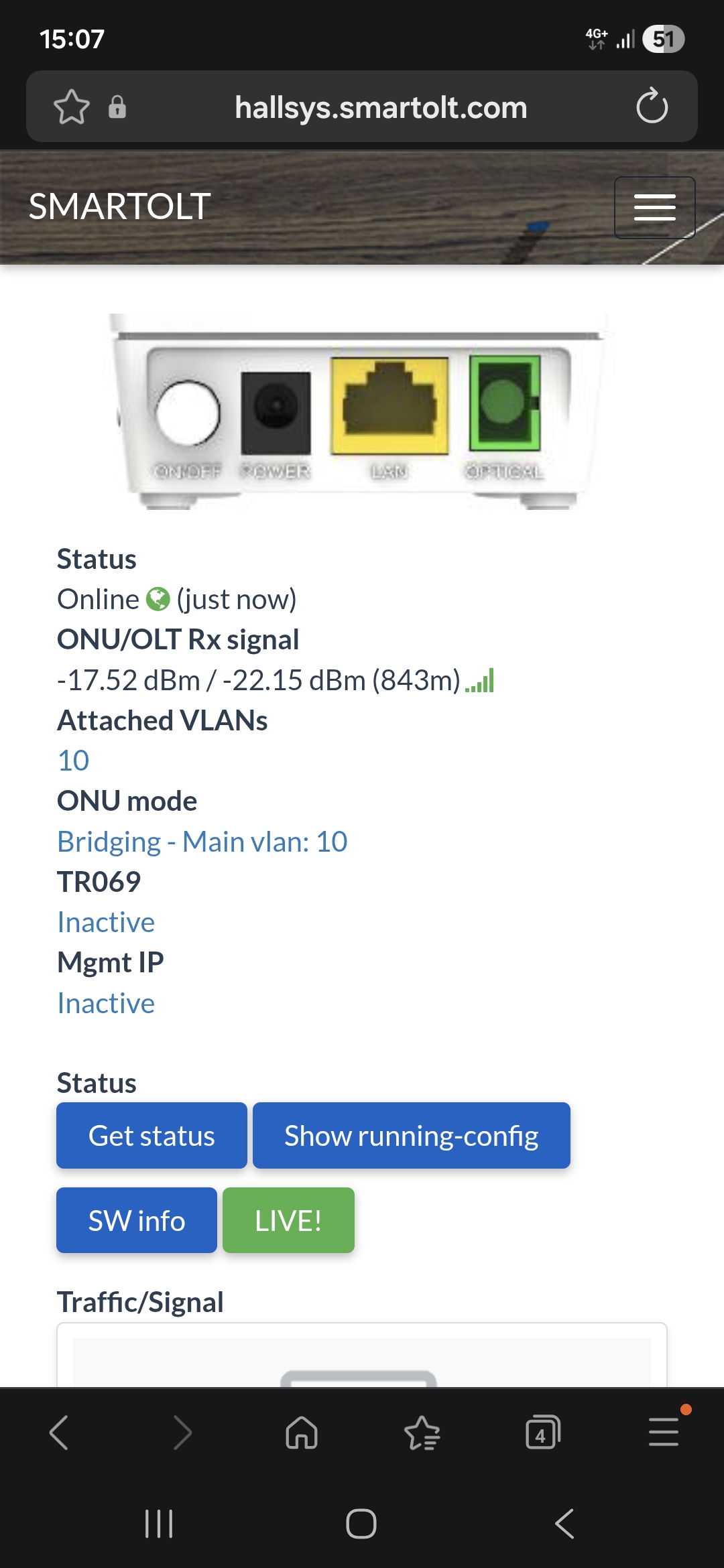Open the browser bookmarks list
Screen dimensions: 724x1568
[x=422, y=1433]
